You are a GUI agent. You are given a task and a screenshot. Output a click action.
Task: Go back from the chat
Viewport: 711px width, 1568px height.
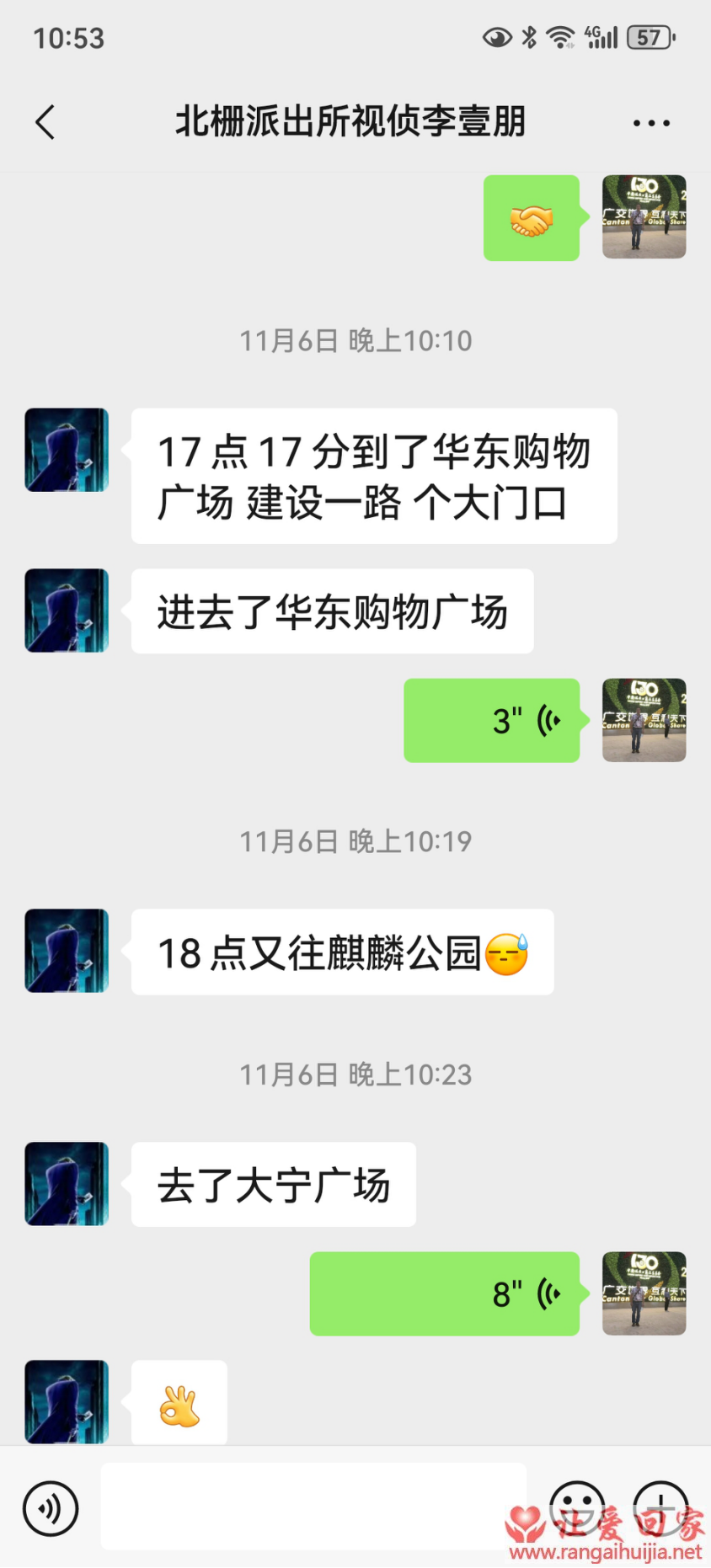[x=45, y=123]
